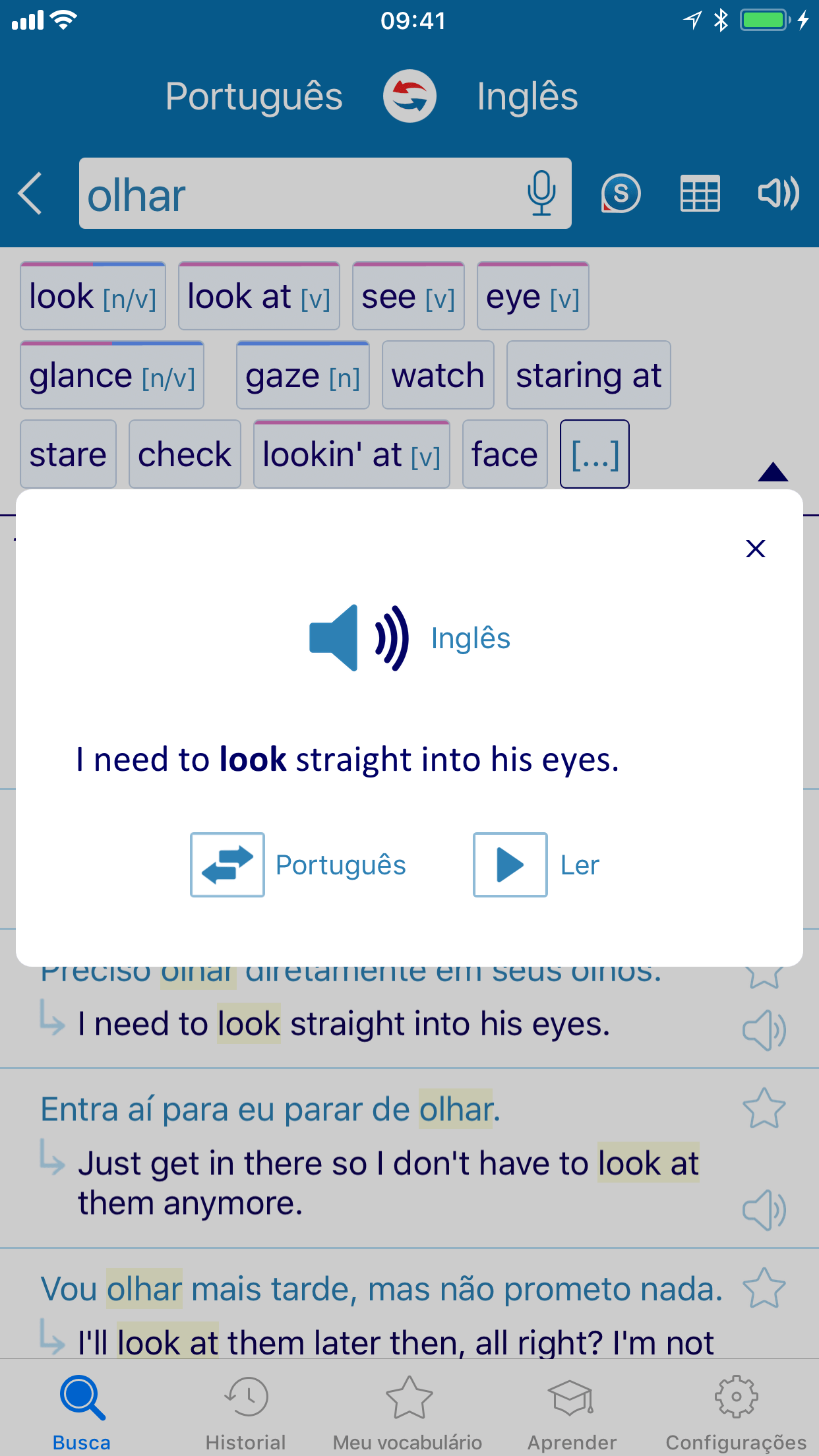Activate voice search with the microphone icon
The height and width of the screenshot is (1456, 819).
[542, 193]
